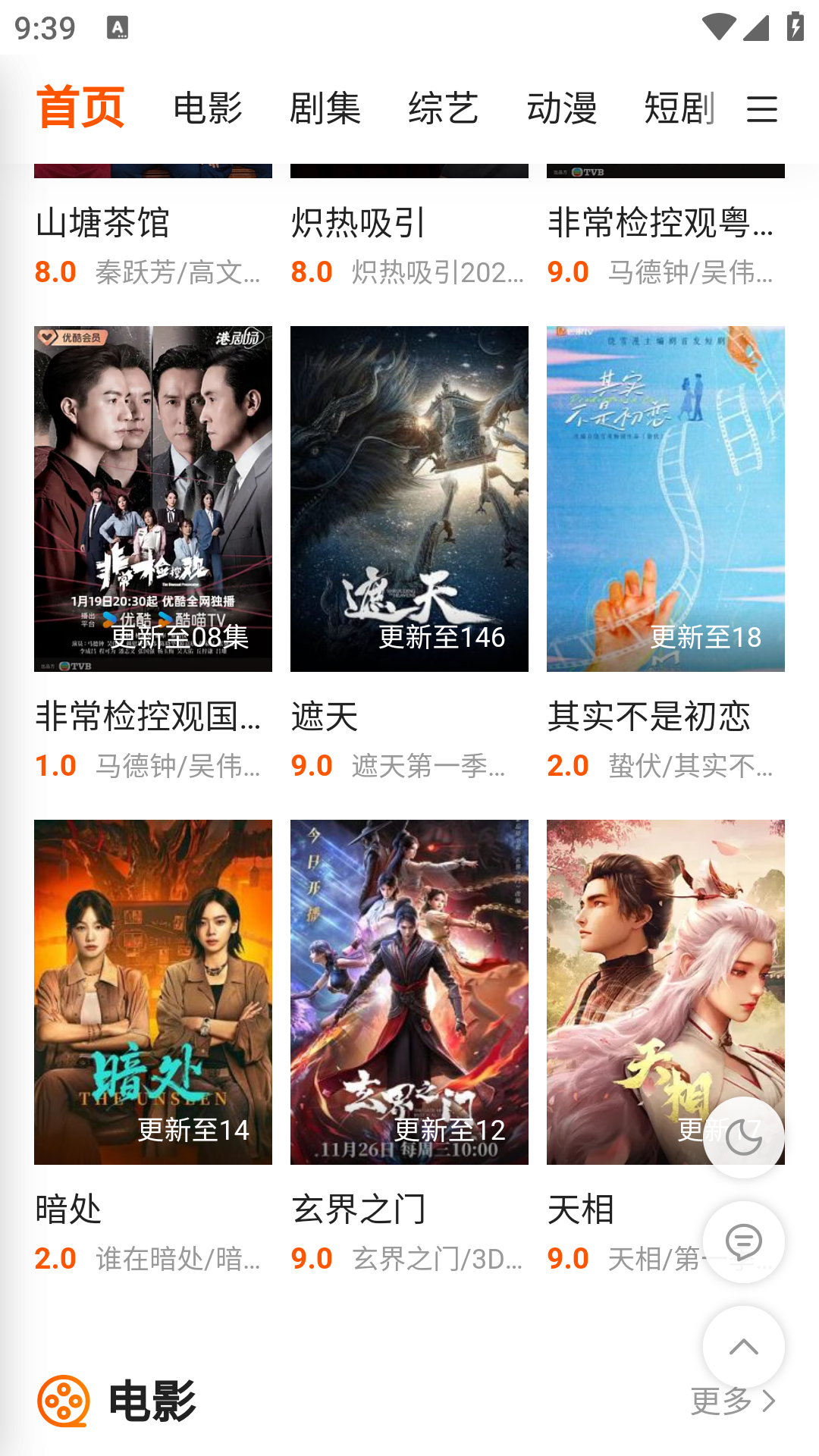Toggle night mode with the moon button

[743, 1137]
